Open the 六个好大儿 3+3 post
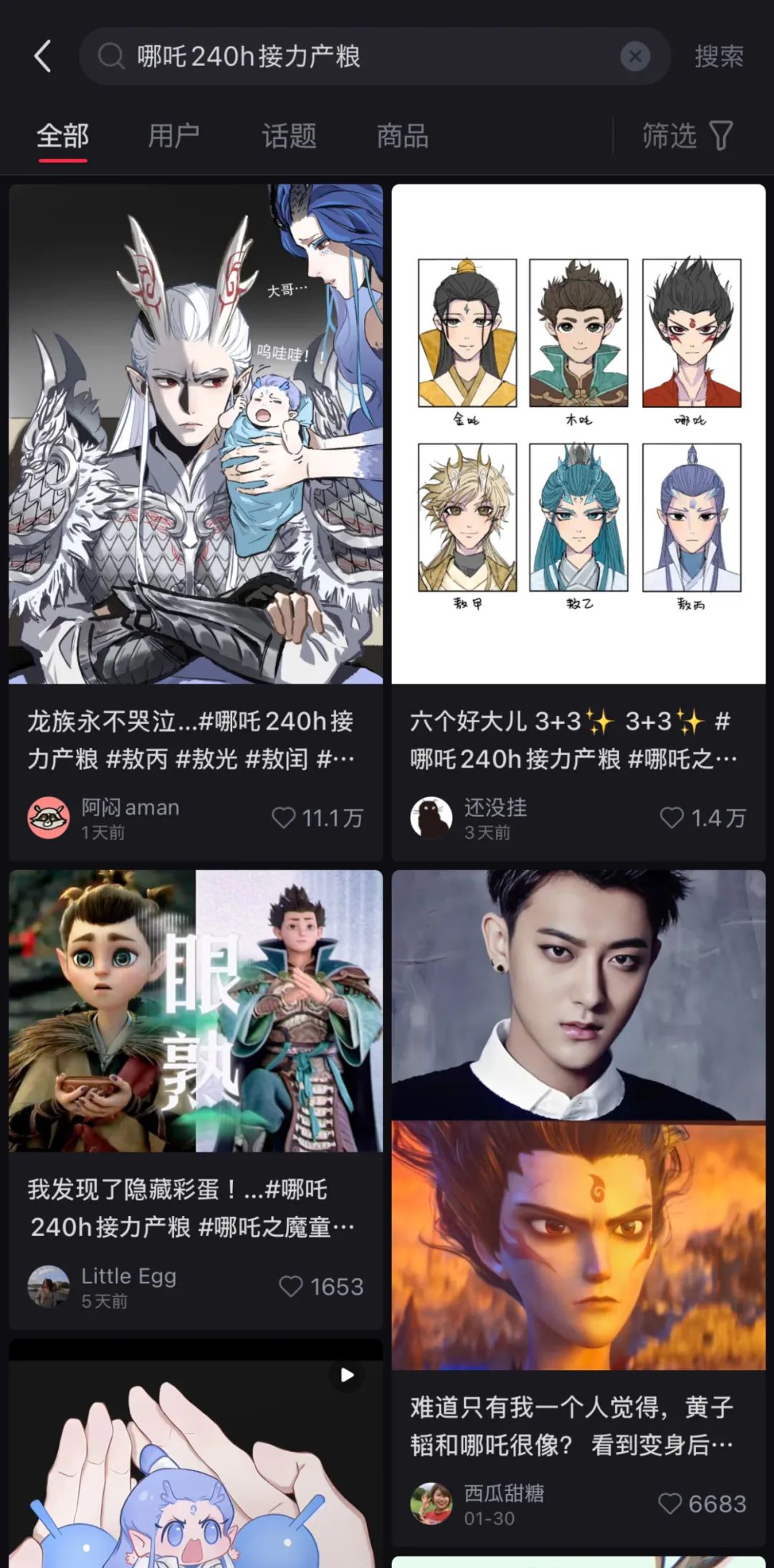The width and height of the screenshot is (774, 1568). 578,434
